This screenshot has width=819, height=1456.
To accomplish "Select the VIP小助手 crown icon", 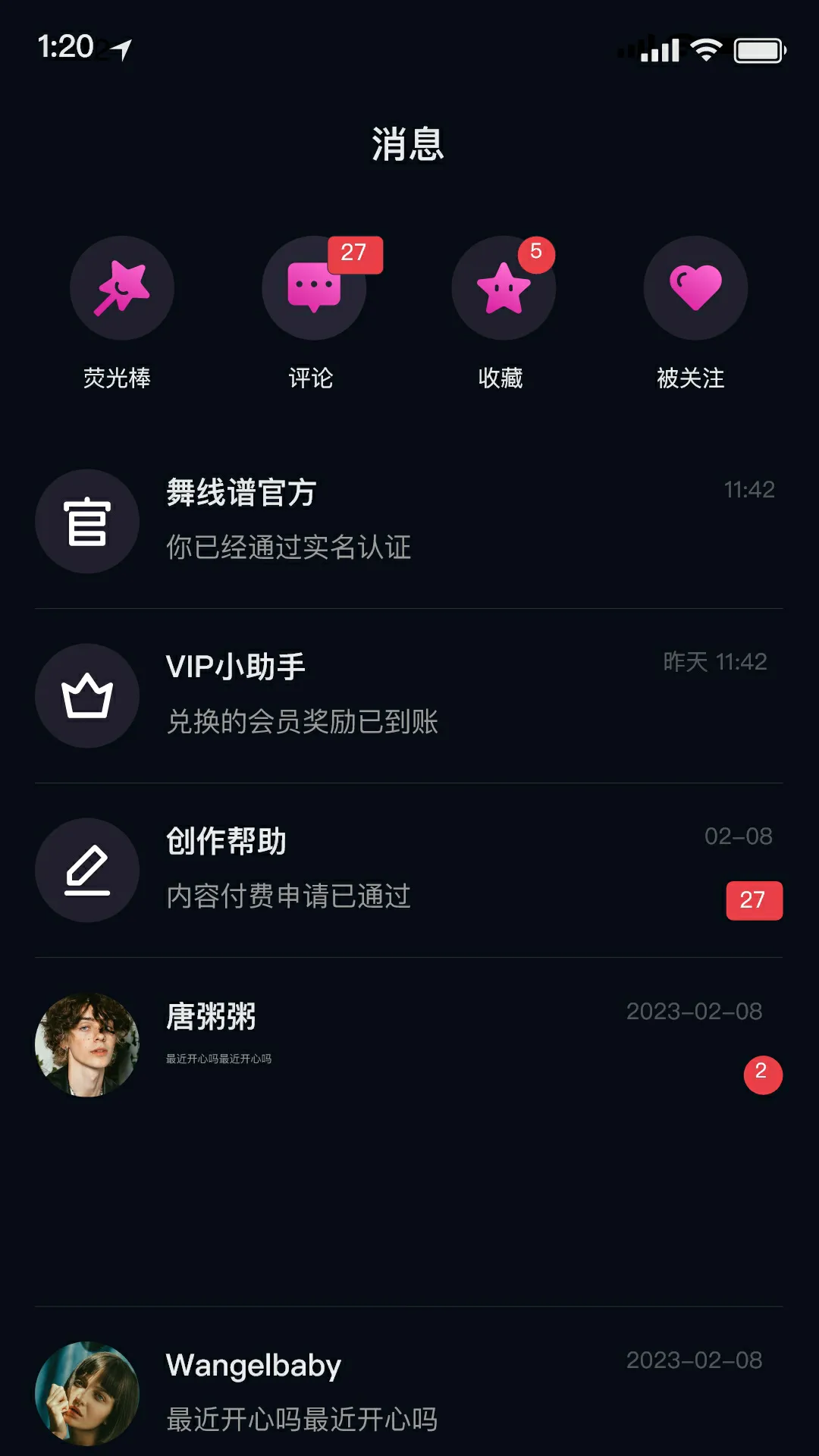I will [x=86, y=696].
